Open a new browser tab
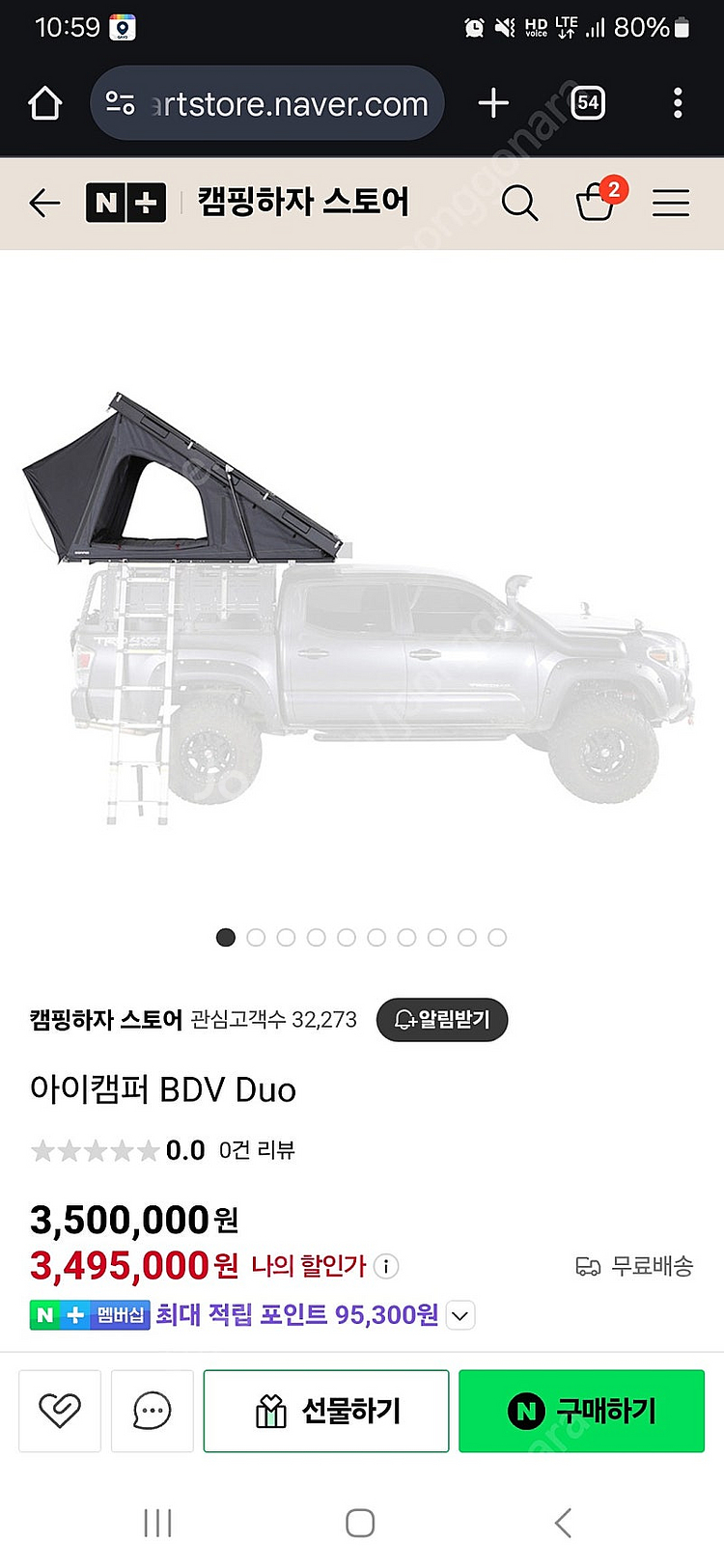The height and width of the screenshot is (1568, 724). (x=493, y=103)
